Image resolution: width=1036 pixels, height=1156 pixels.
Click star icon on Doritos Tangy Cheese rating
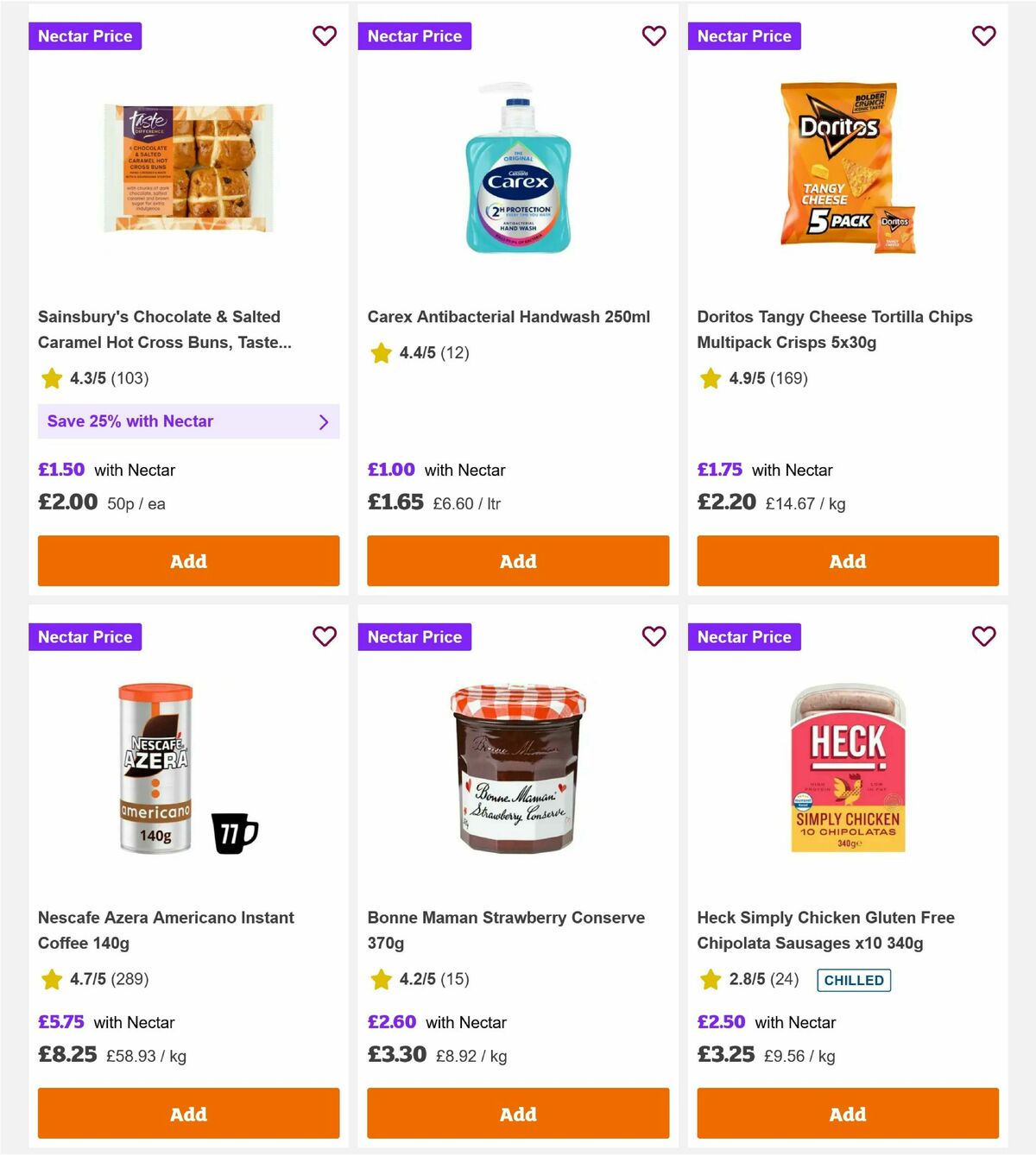(x=711, y=378)
